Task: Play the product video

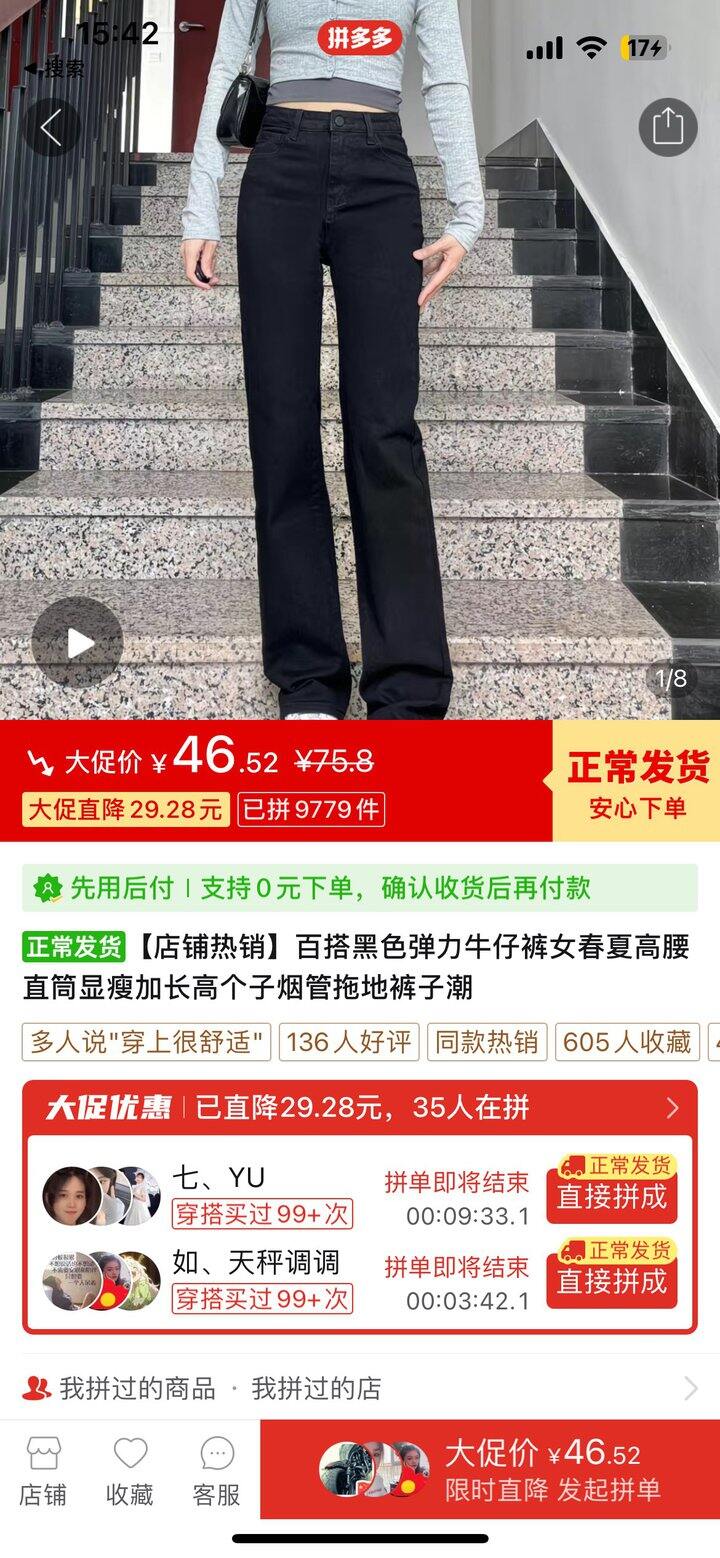Action: [x=77, y=643]
